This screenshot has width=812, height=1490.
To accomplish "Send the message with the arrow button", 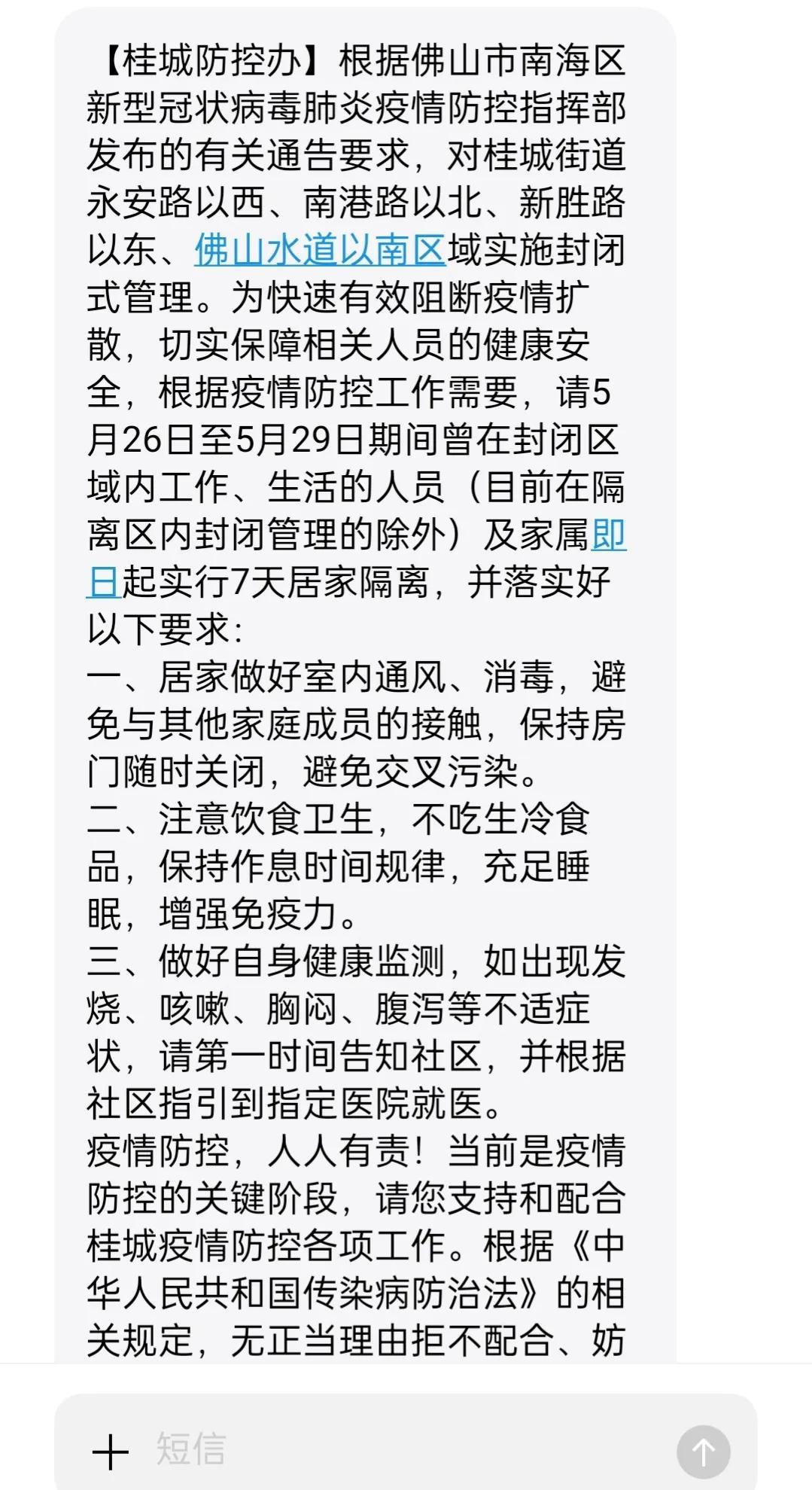I will (x=703, y=1452).
